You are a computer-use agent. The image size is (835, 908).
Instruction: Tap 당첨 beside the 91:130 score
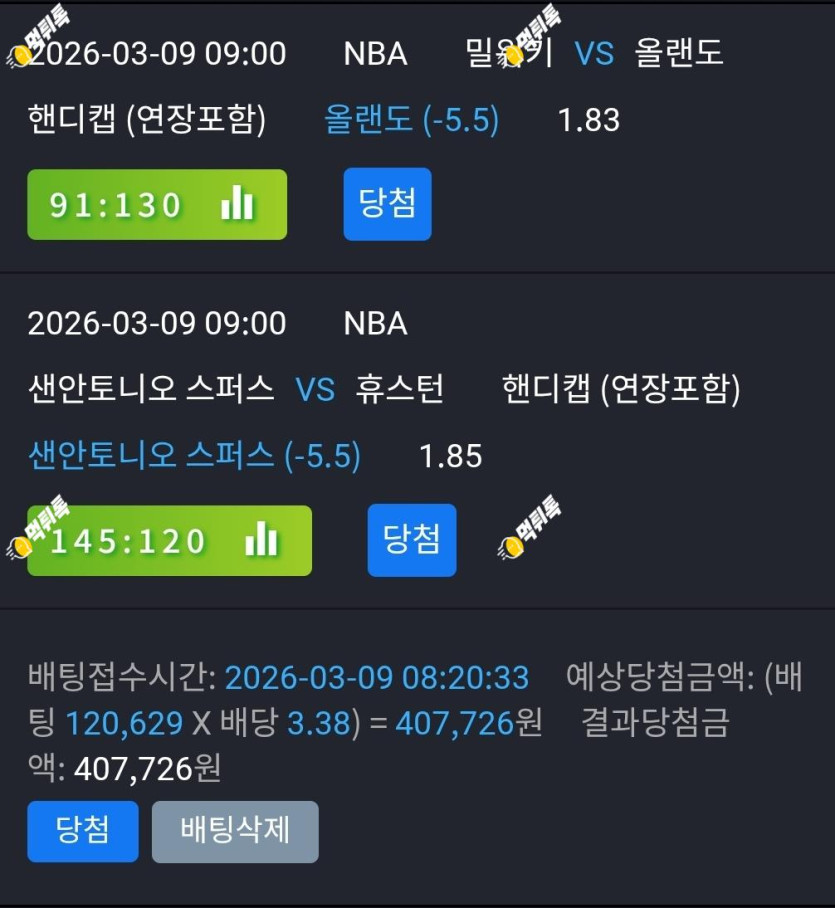(387, 204)
